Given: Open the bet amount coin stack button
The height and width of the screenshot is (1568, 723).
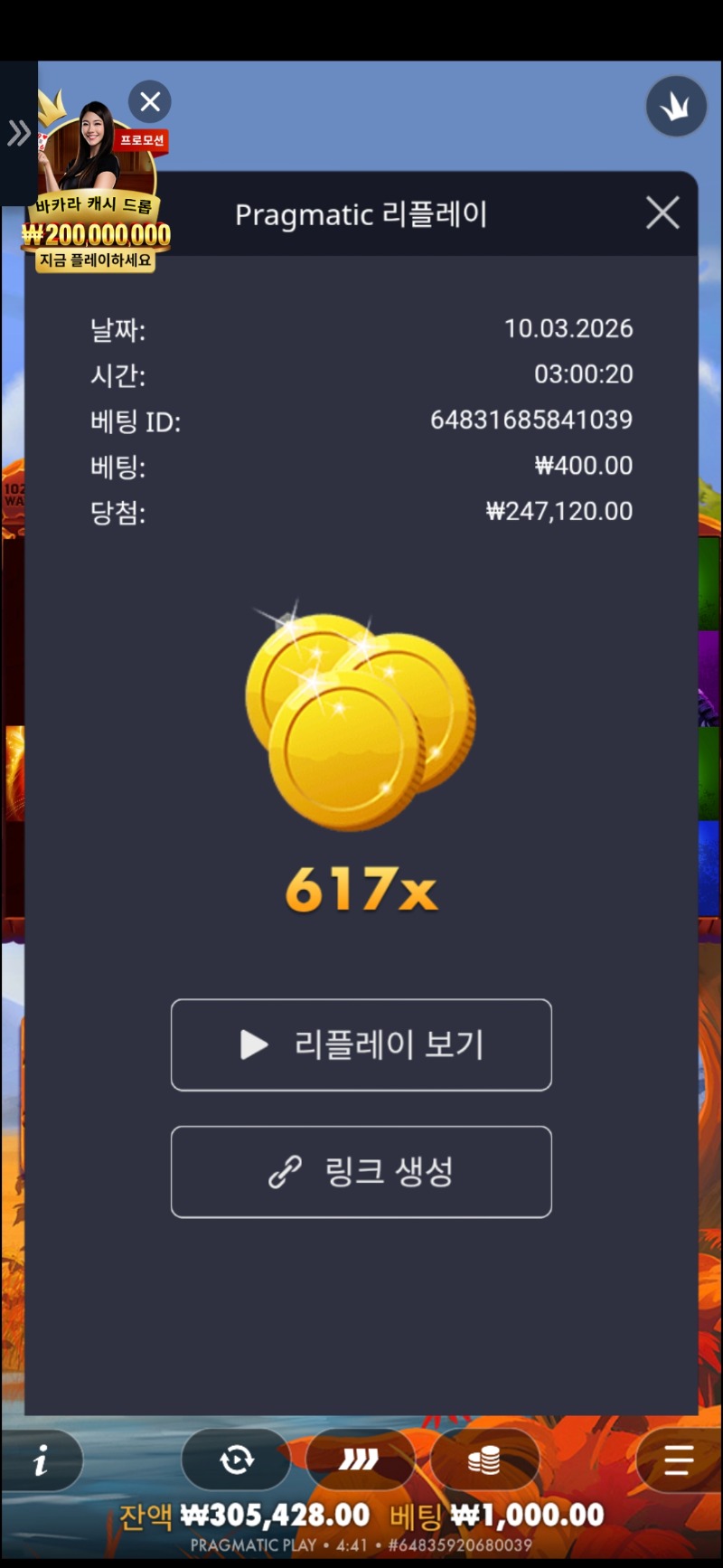Looking at the screenshot, I should pyautogui.click(x=484, y=1459).
